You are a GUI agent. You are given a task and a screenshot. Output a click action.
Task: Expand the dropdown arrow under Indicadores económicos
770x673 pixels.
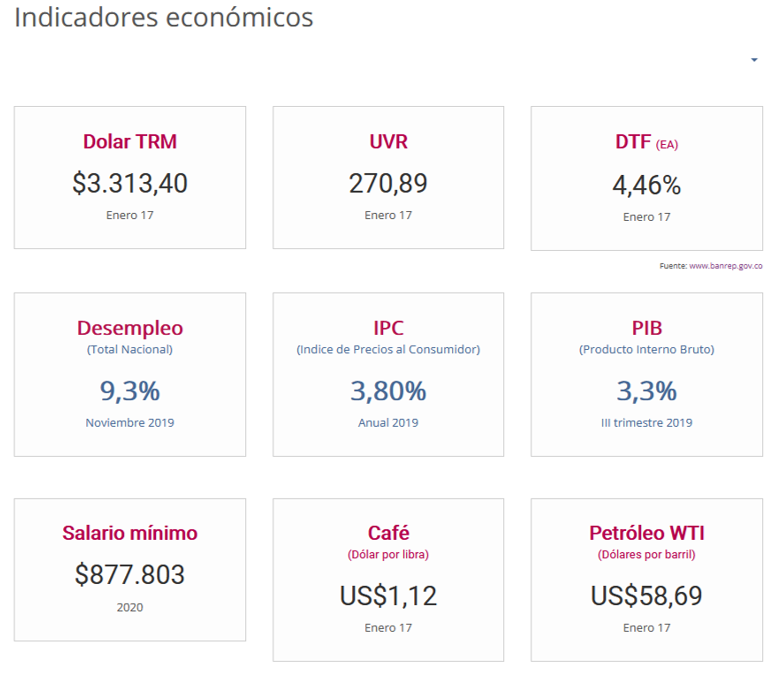754,60
